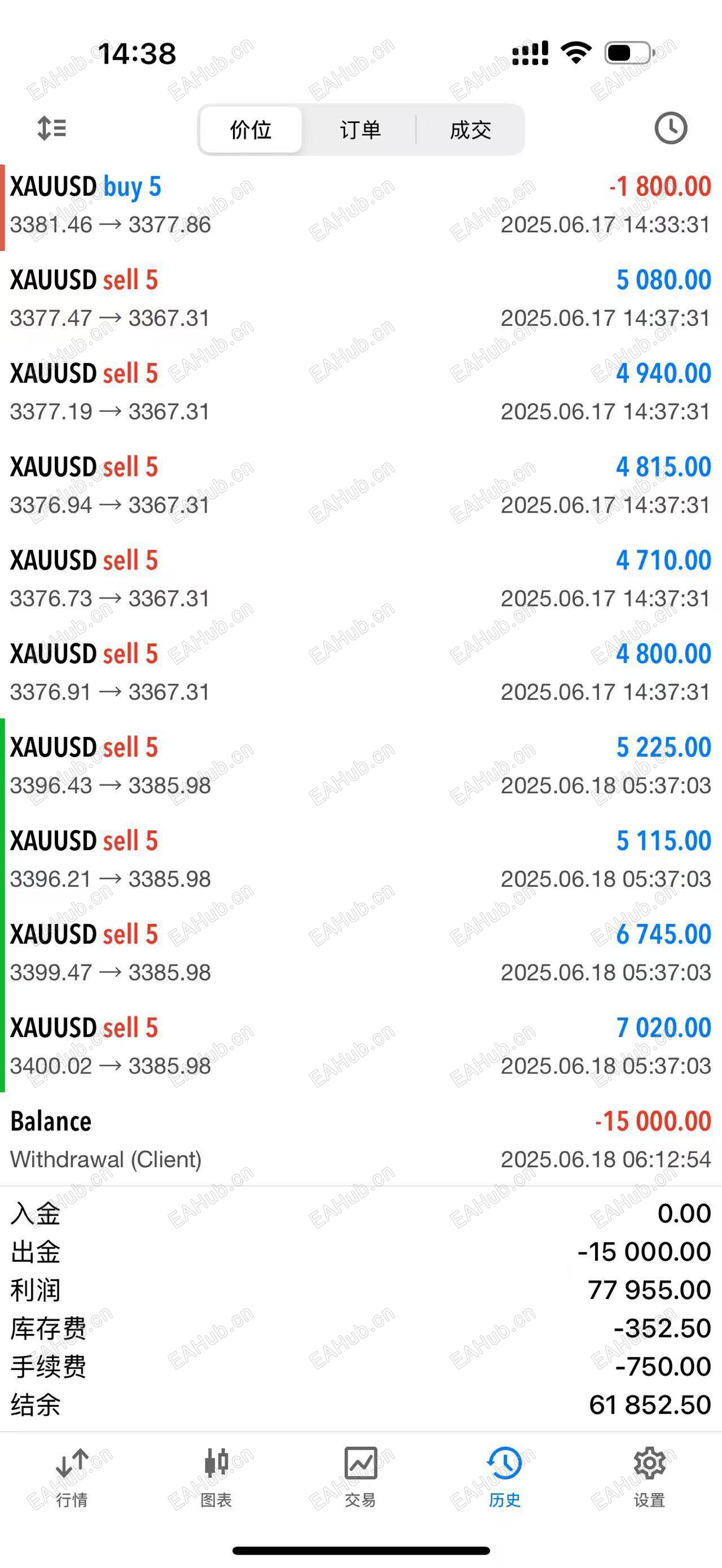
Task: Open the 设置 tab
Action: 649,1478
